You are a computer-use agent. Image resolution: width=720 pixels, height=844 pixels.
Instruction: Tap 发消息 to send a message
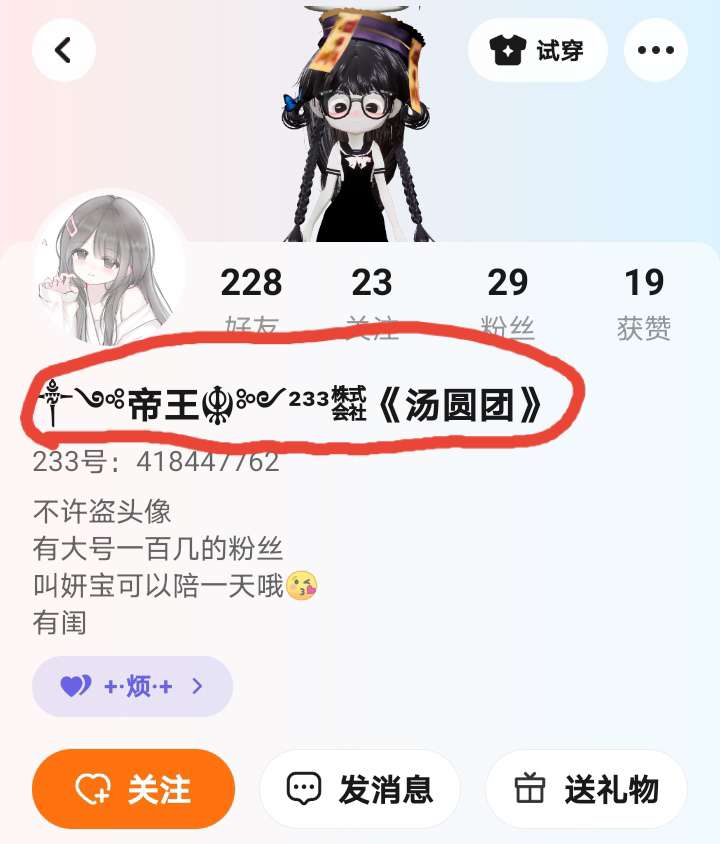click(x=359, y=790)
